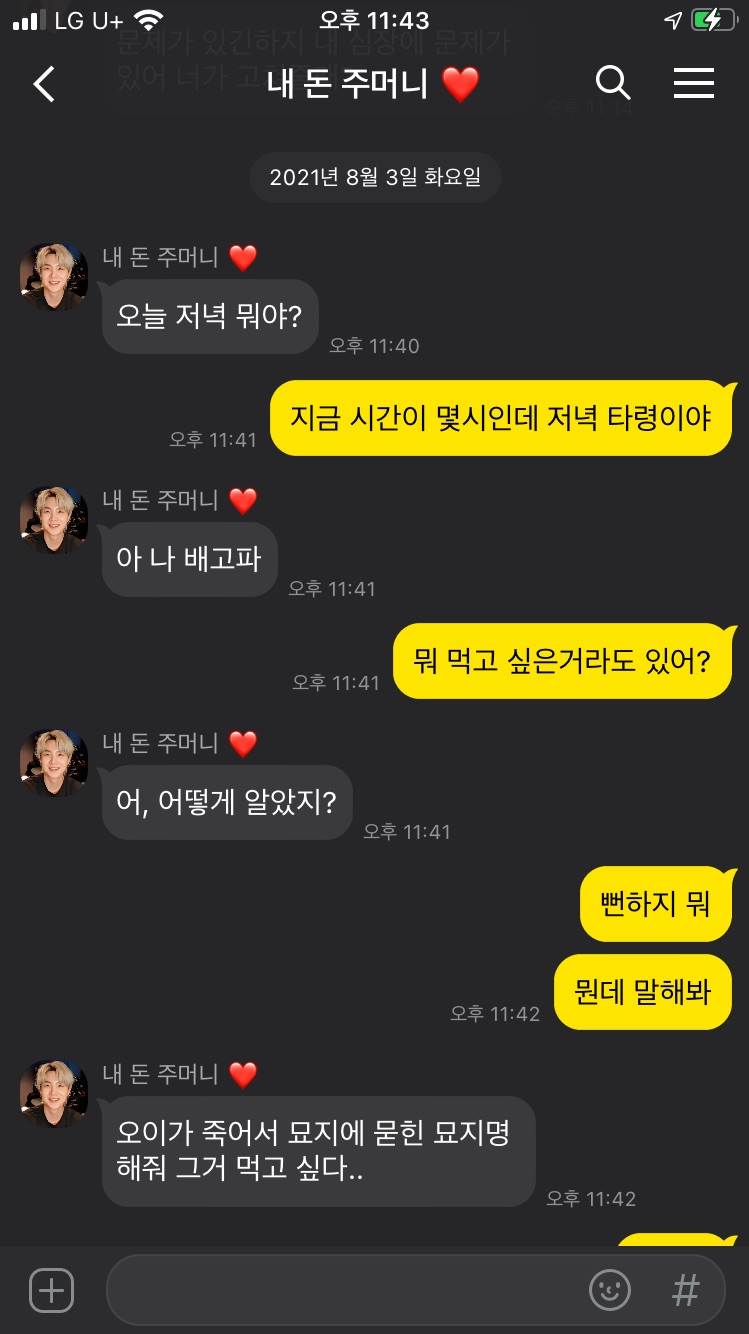The image size is (749, 1334).
Task: Open the chat room hamburger menu
Action: point(693,84)
